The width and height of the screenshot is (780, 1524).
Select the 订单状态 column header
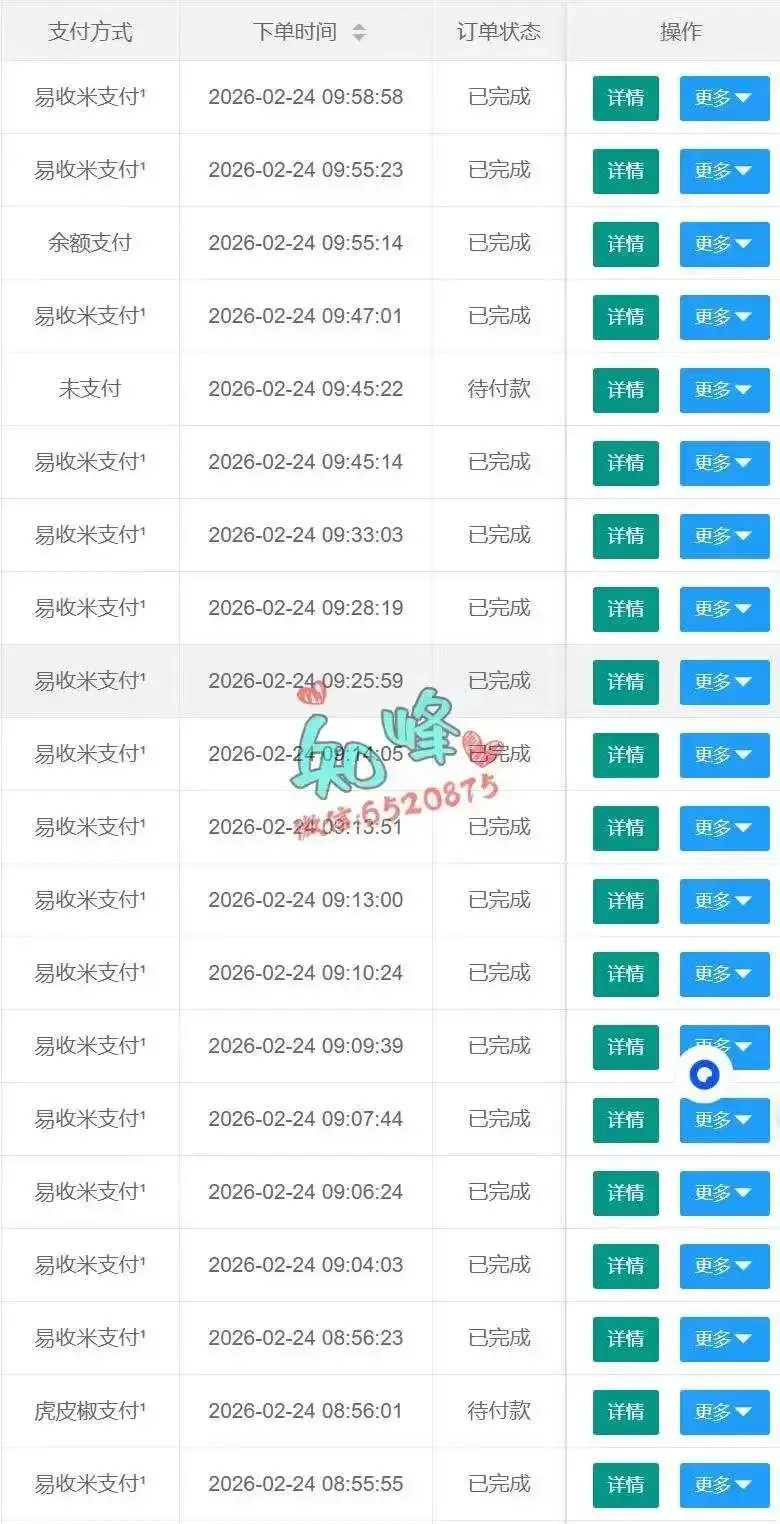point(497,31)
